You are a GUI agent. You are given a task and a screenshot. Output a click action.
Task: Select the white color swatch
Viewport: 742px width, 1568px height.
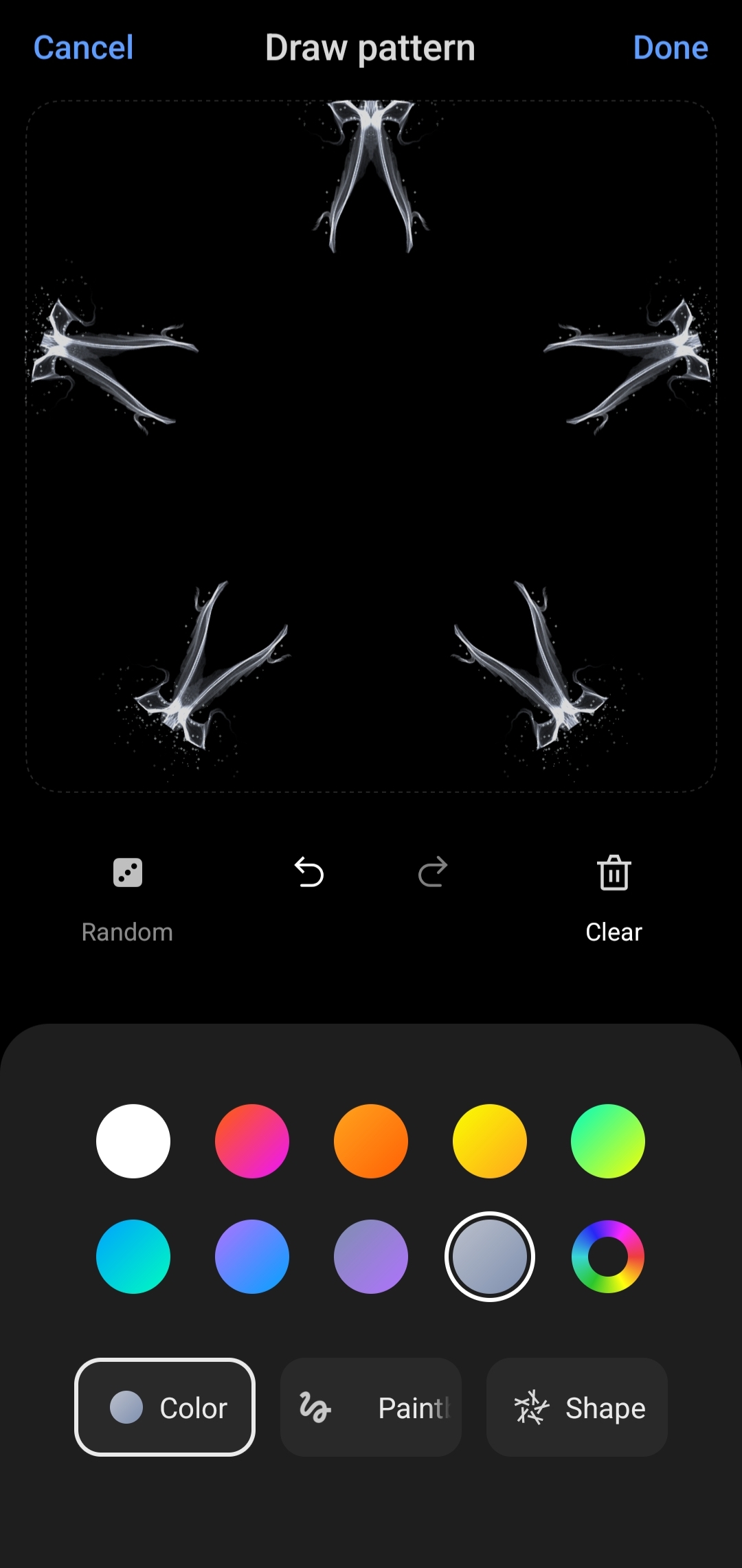[x=133, y=1141]
